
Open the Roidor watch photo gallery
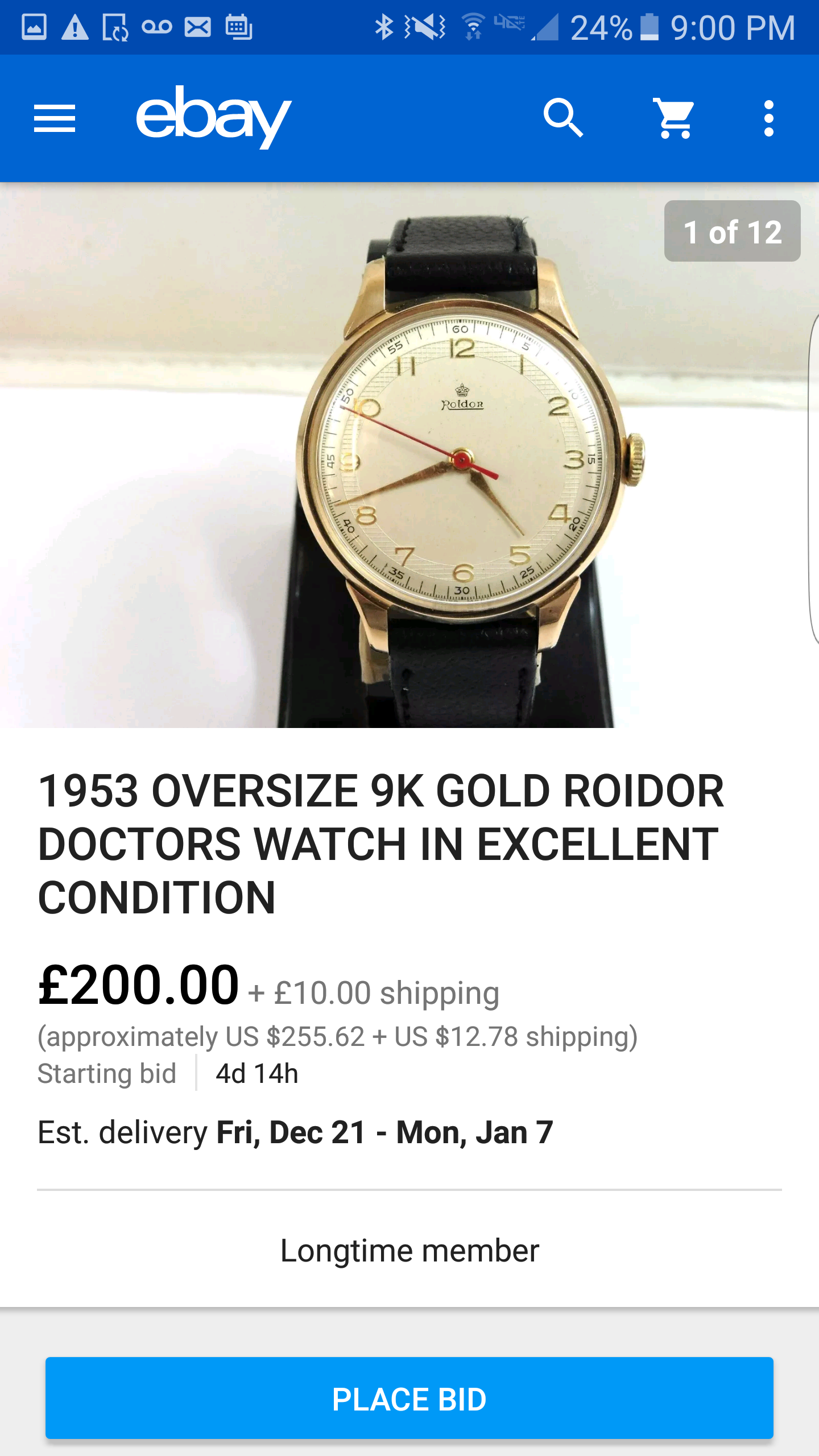[x=409, y=455]
